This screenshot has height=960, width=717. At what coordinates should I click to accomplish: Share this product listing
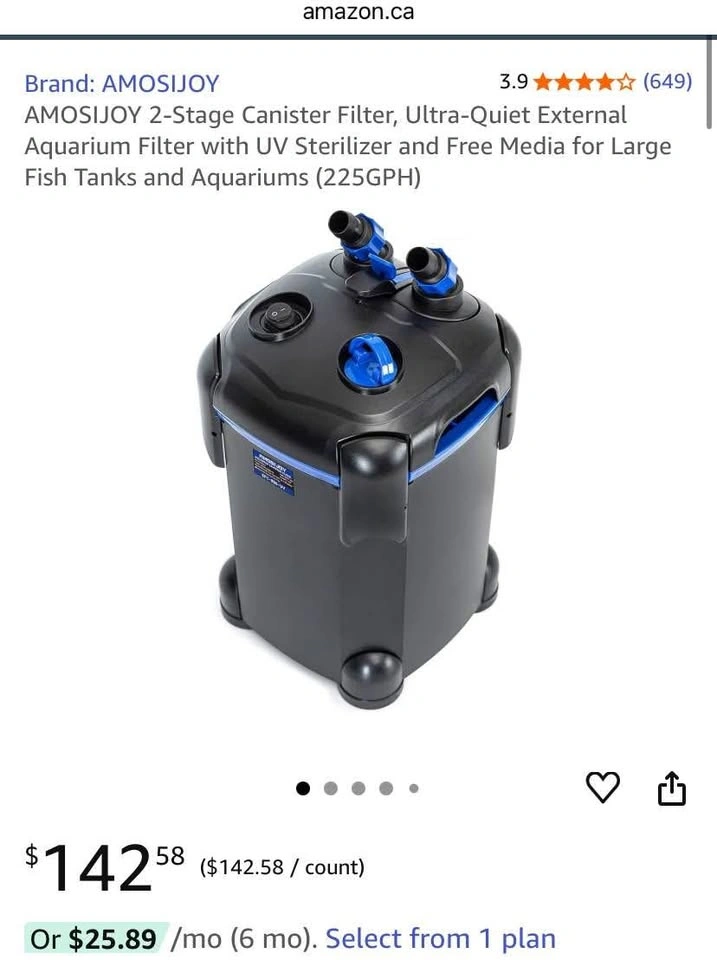[672, 788]
